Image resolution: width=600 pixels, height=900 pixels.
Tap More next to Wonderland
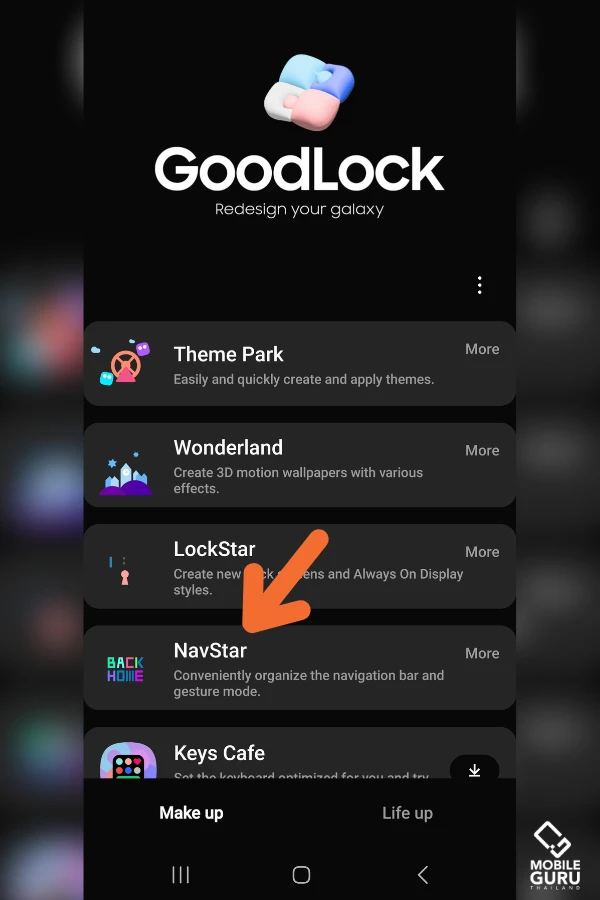click(x=482, y=451)
